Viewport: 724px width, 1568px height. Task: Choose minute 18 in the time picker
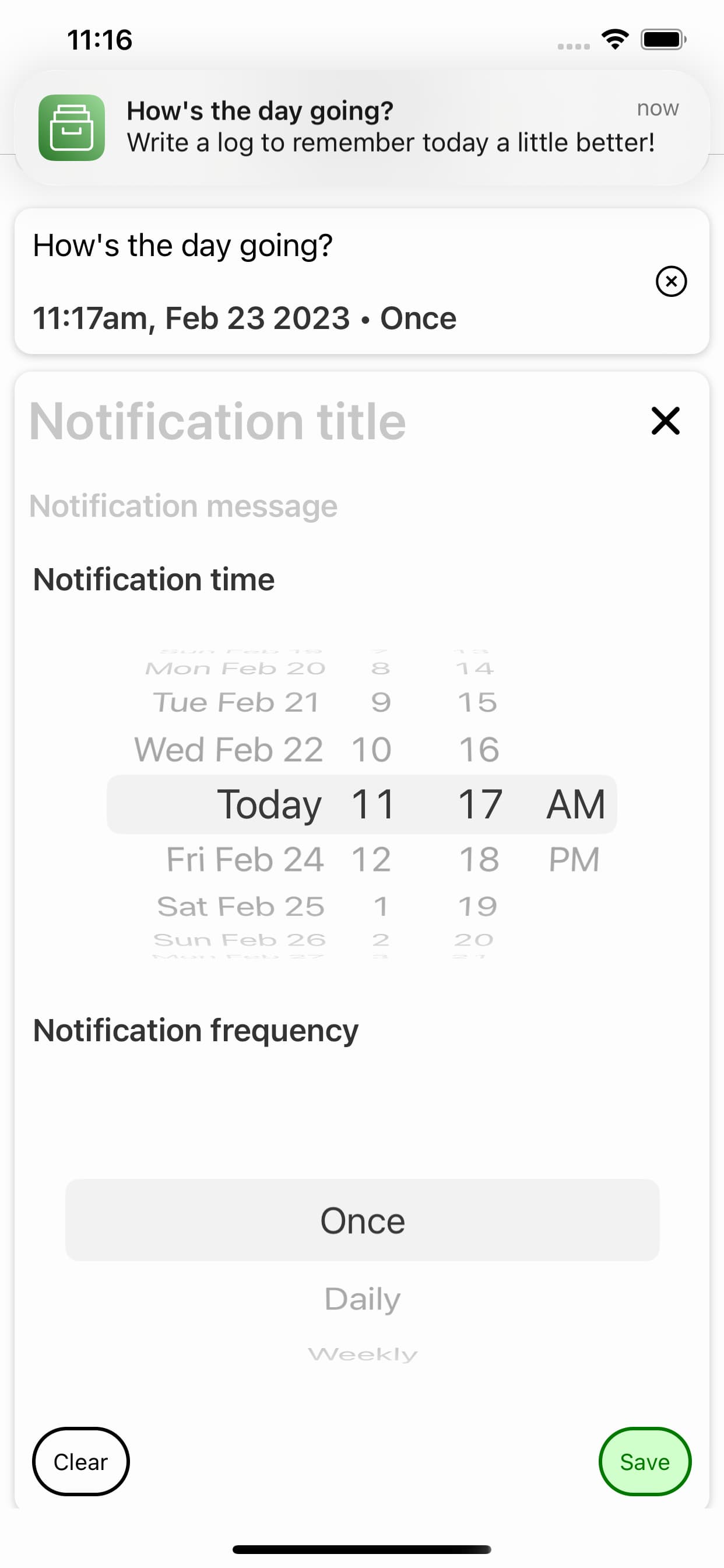click(x=479, y=859)
